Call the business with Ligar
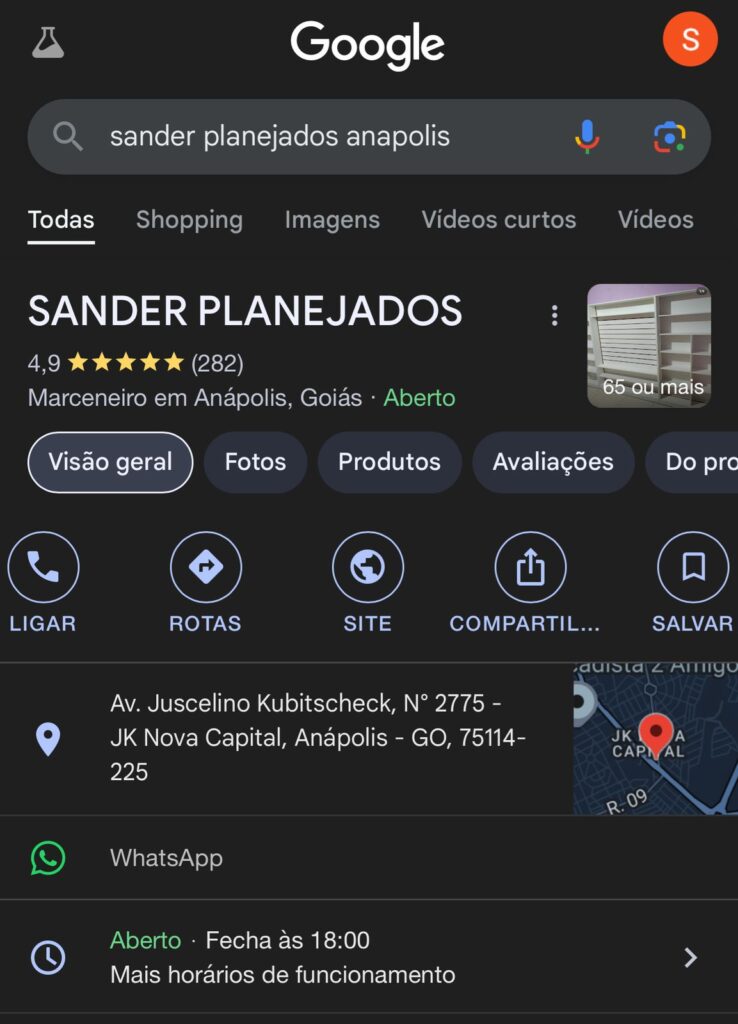This screenshot has width=738, height=1024. 43,568
